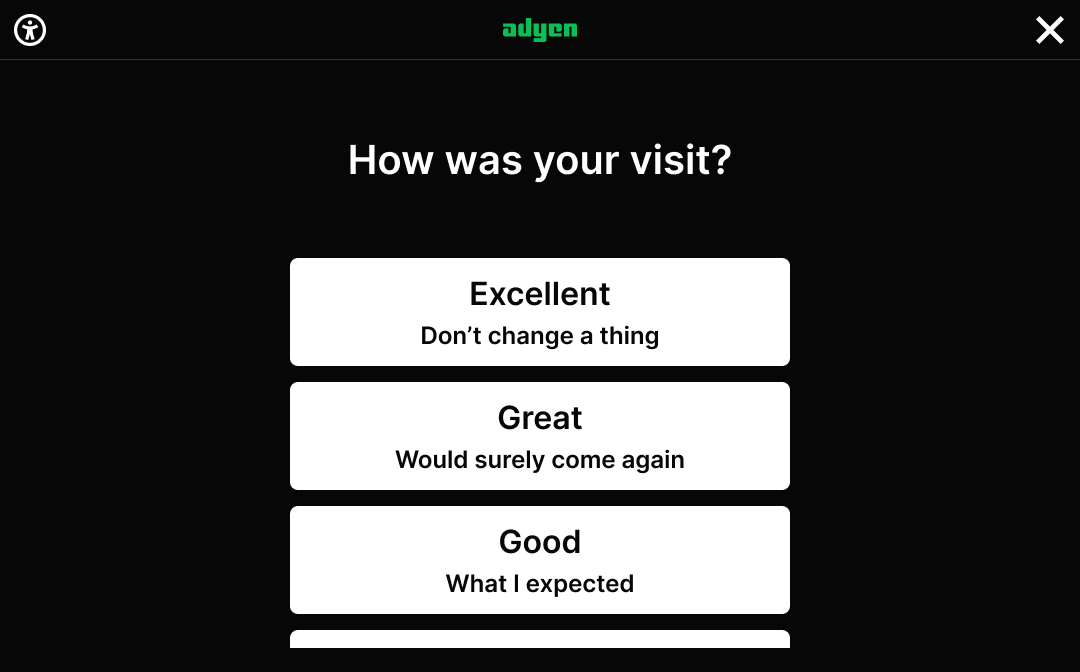
Task: Choose Good, what I expected
Action: tap(540, 560)
